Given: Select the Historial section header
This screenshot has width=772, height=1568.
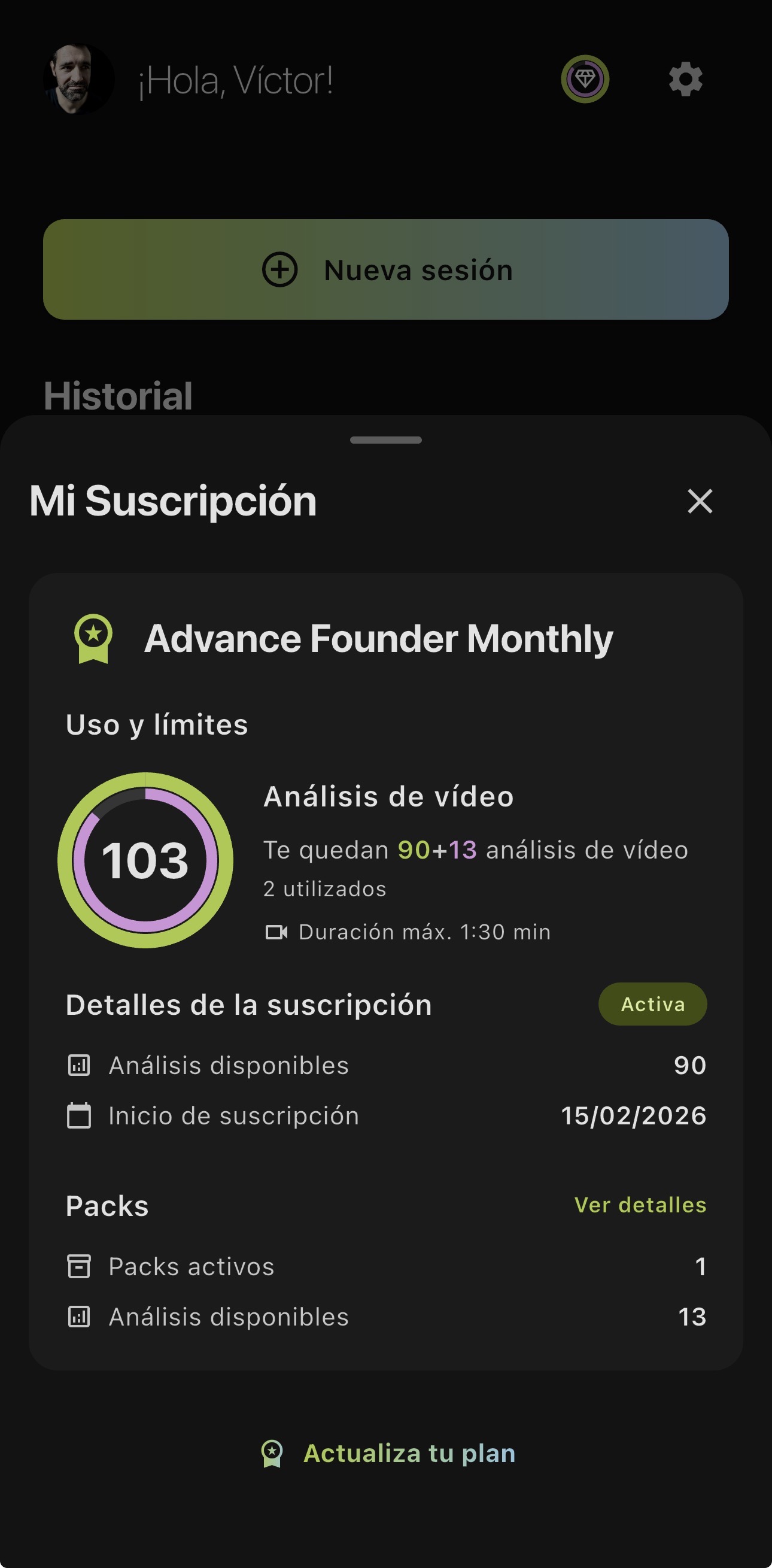Looking at the screenshot, I should [119, 395].
